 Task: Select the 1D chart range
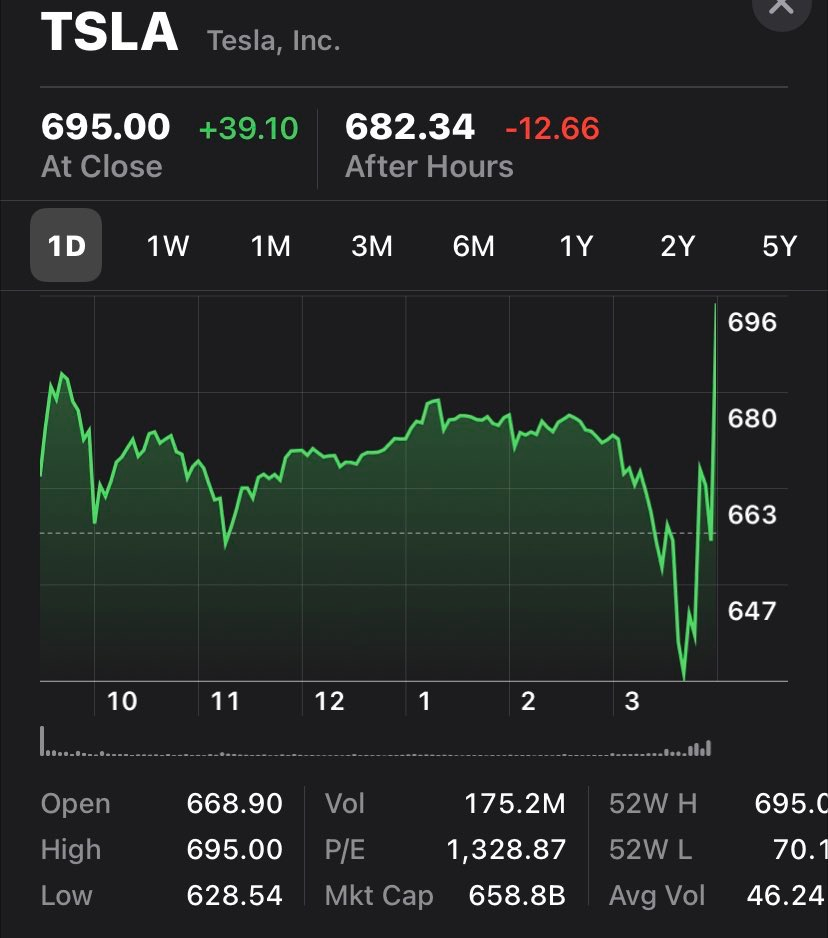point(66,246)
